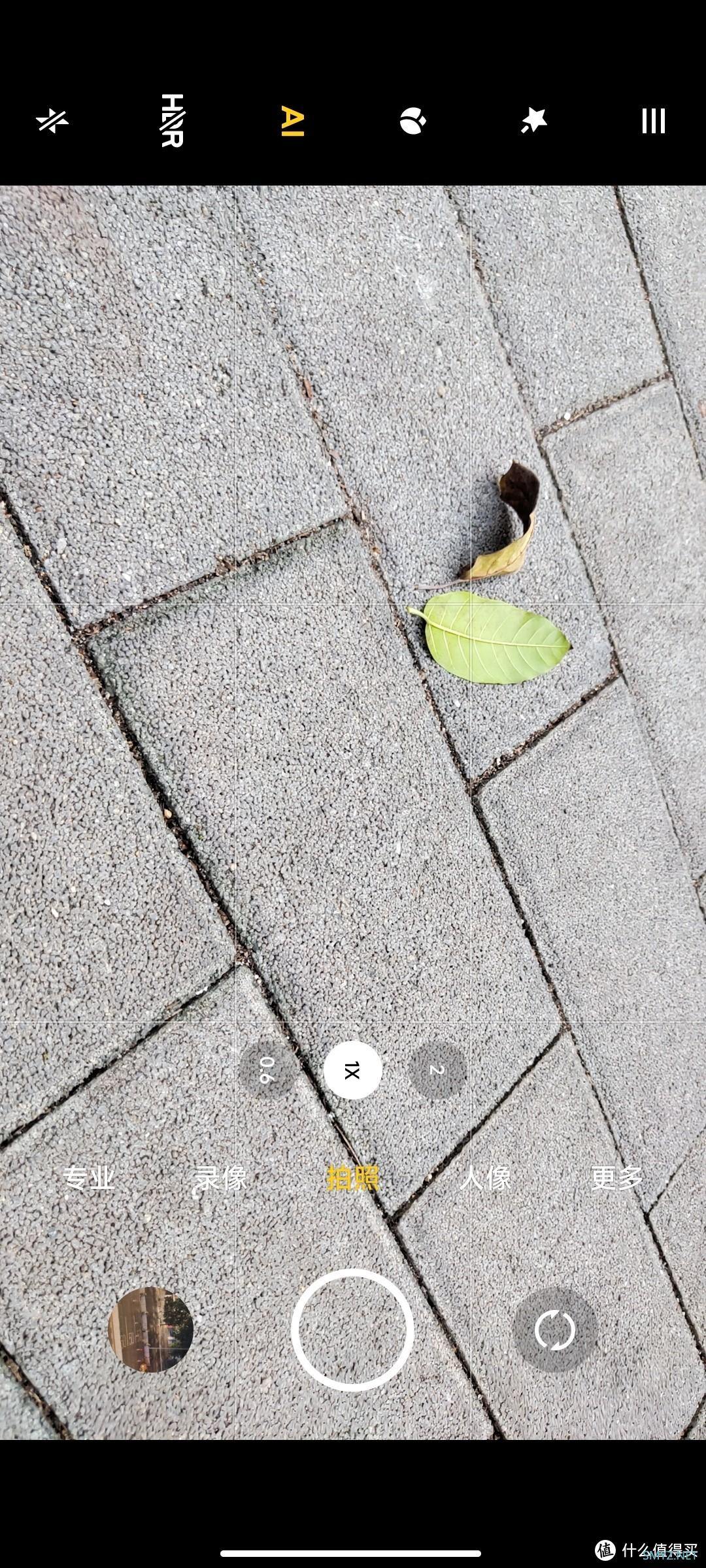Switch to 专业 pro mode

tap(88, 1178)
